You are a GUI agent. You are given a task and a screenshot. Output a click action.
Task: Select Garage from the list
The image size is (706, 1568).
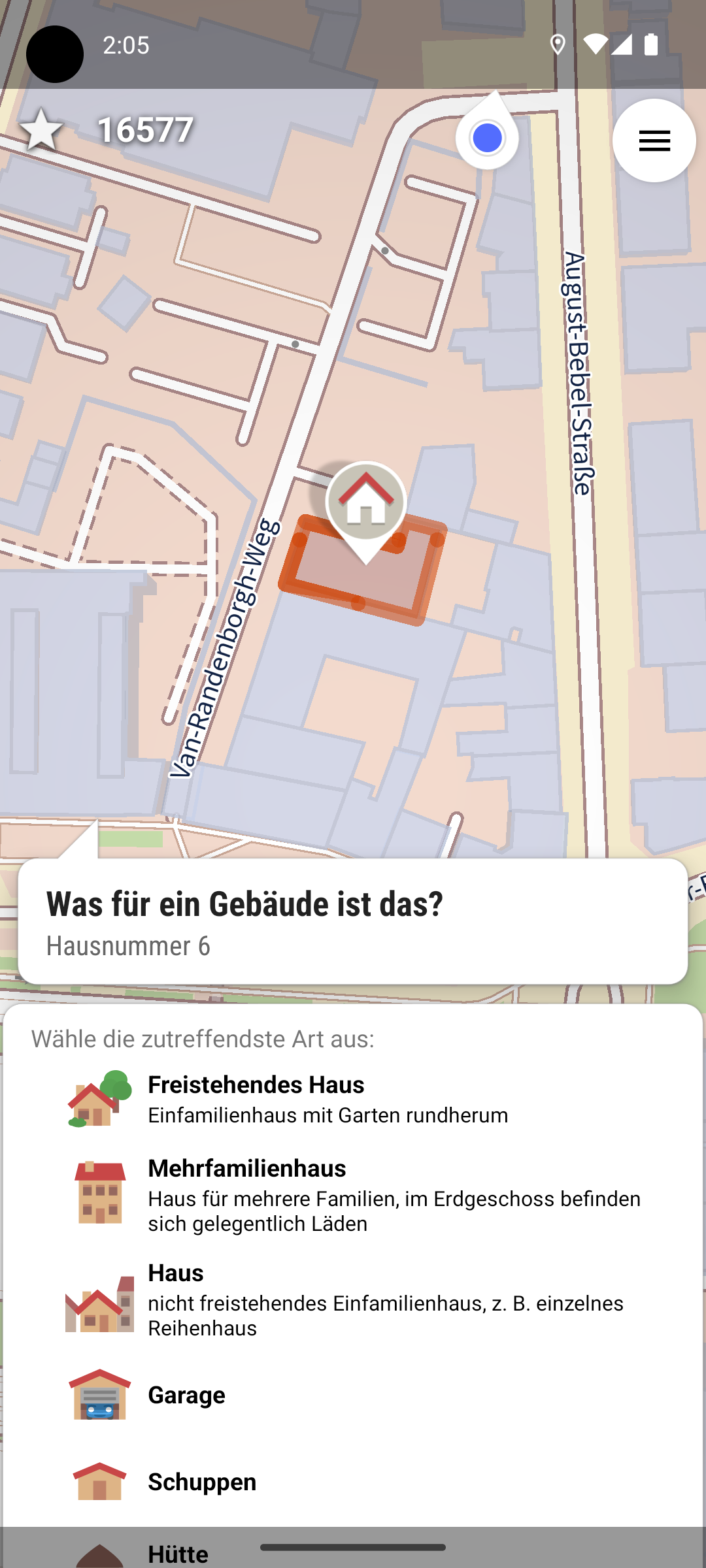tap(353, 1394)
